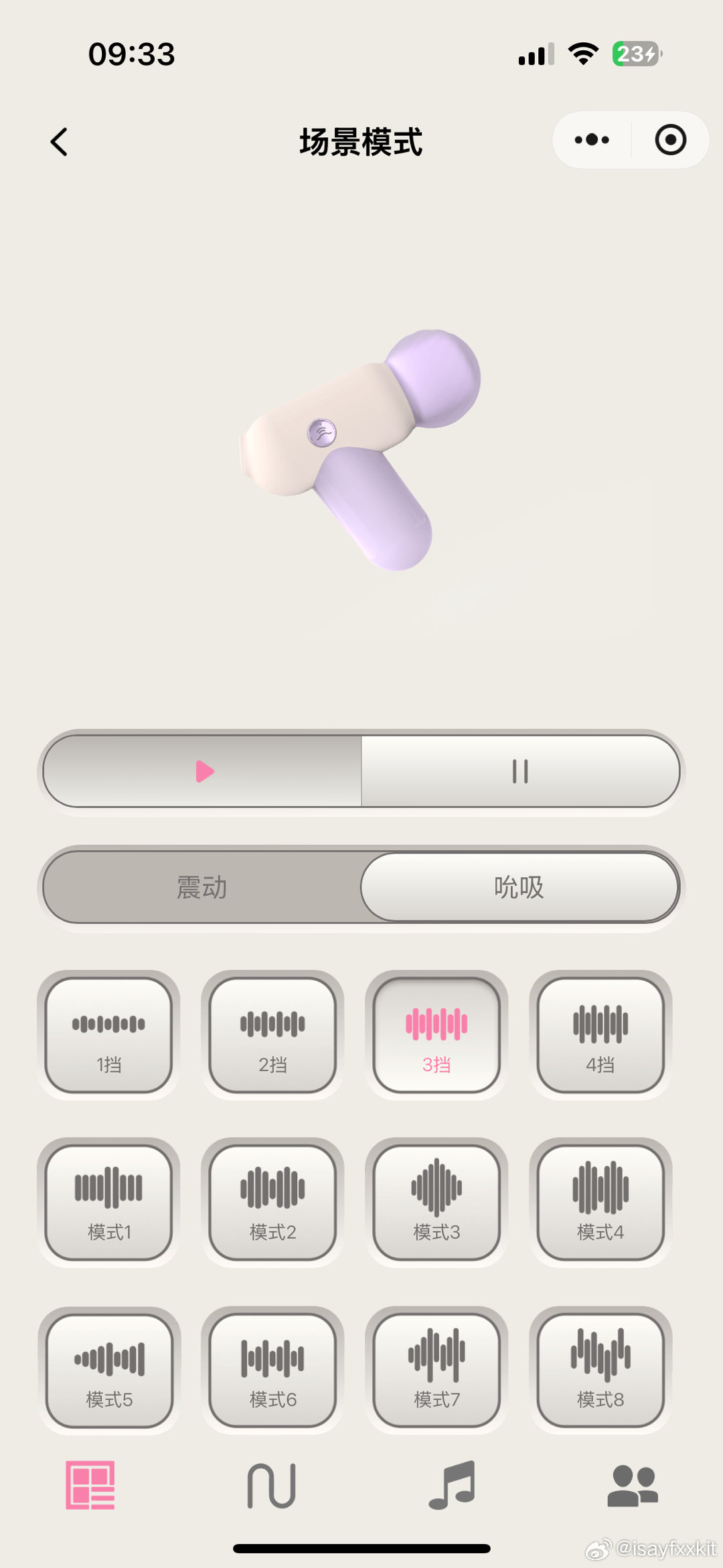The height and width of the screenshot is (1568, 723).
Task: Choose 模式2 pattern
Action: click(272, 1202)
